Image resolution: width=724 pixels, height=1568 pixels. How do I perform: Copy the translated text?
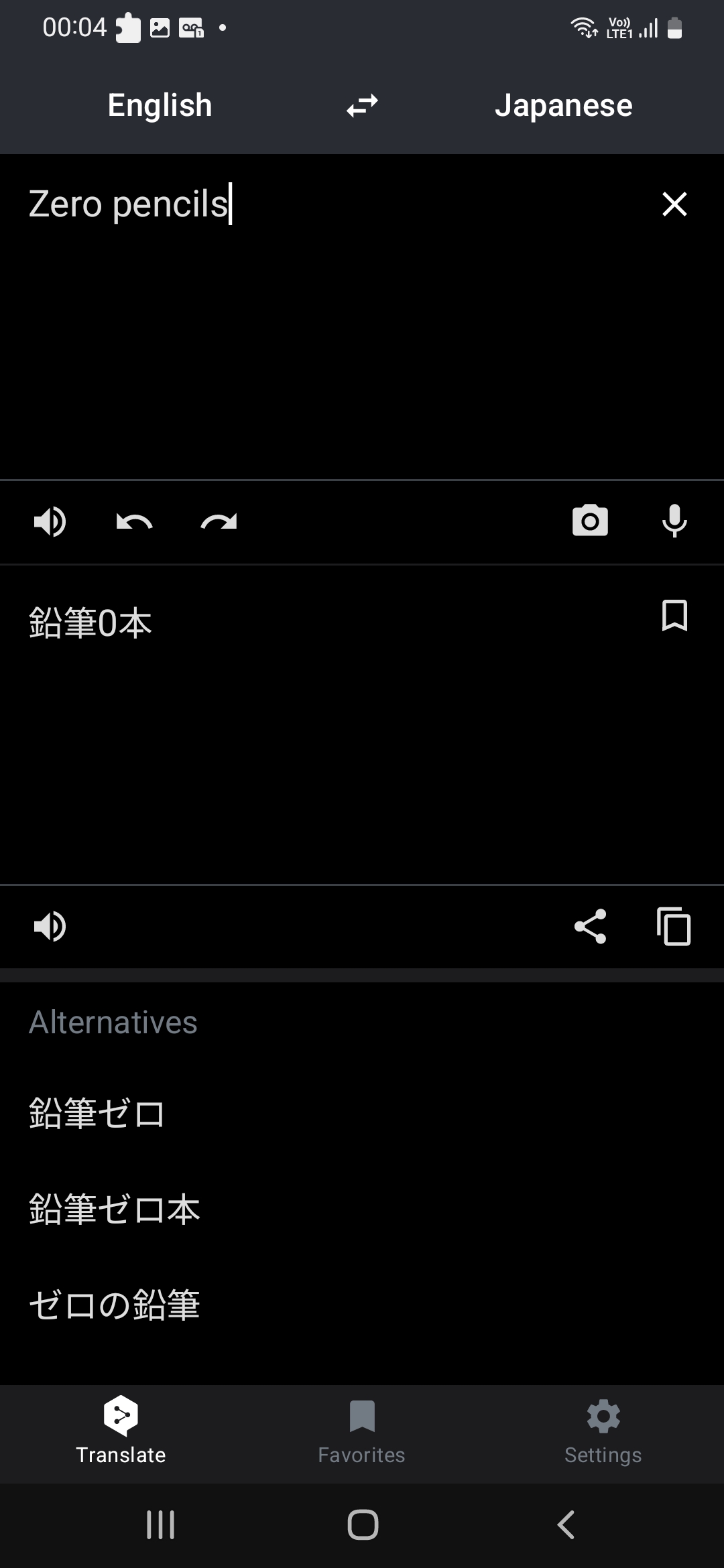(674, 927)
